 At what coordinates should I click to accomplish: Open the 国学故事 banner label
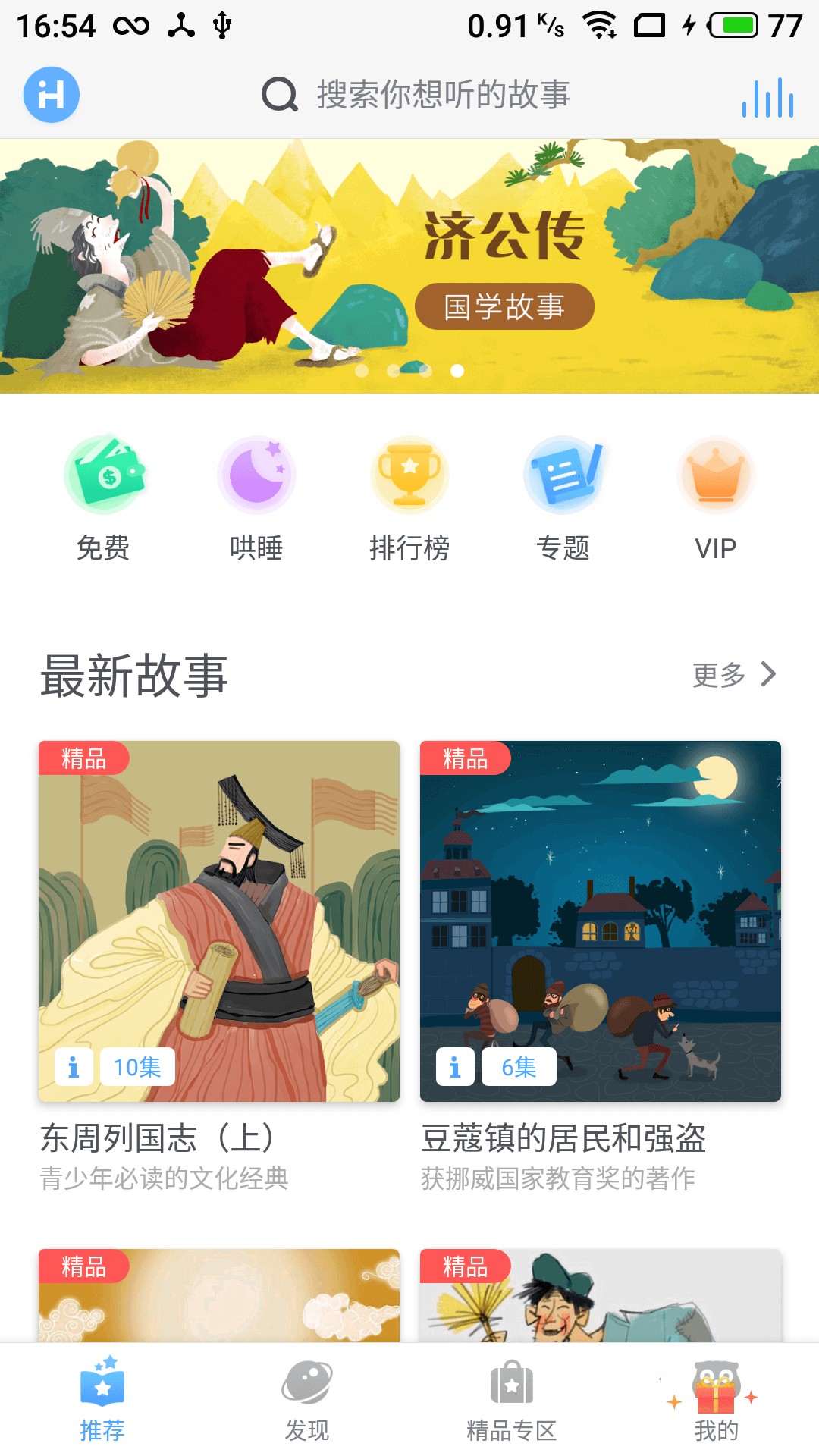point(504,306)
